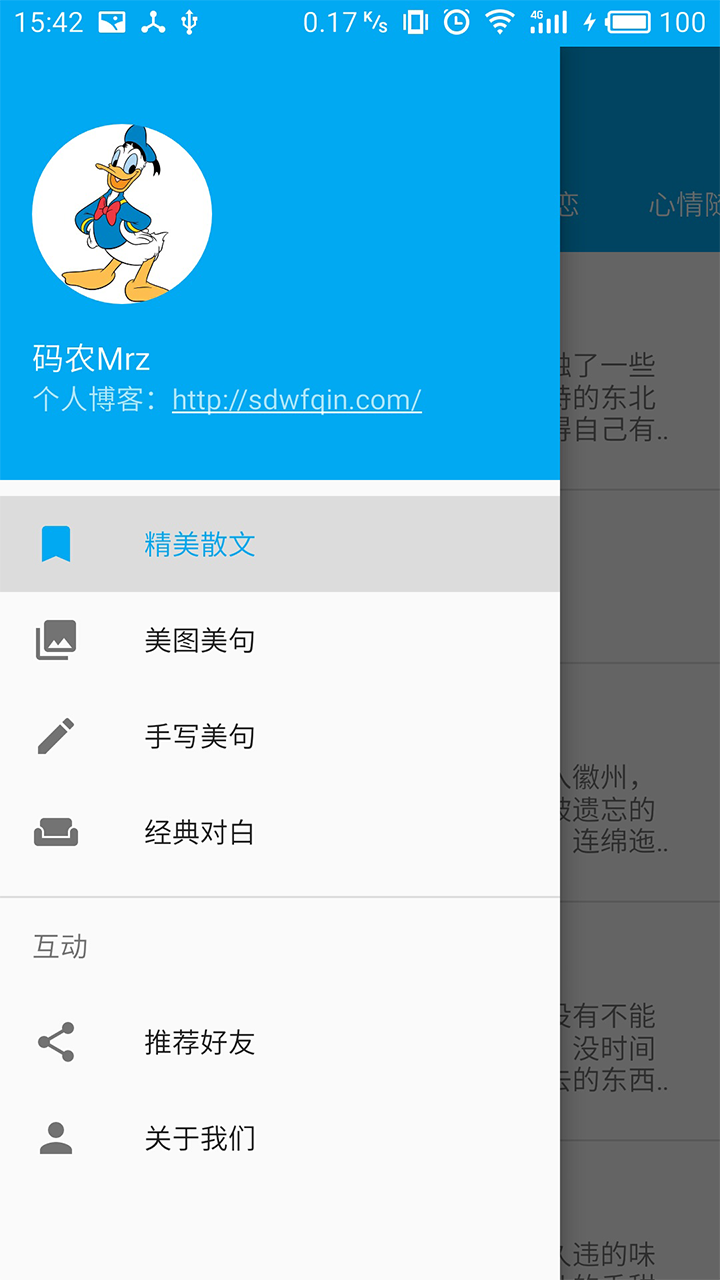Open the 关于我们 page
Image resolution: width=720 pixels, height=1280 pixels.
200,1138
